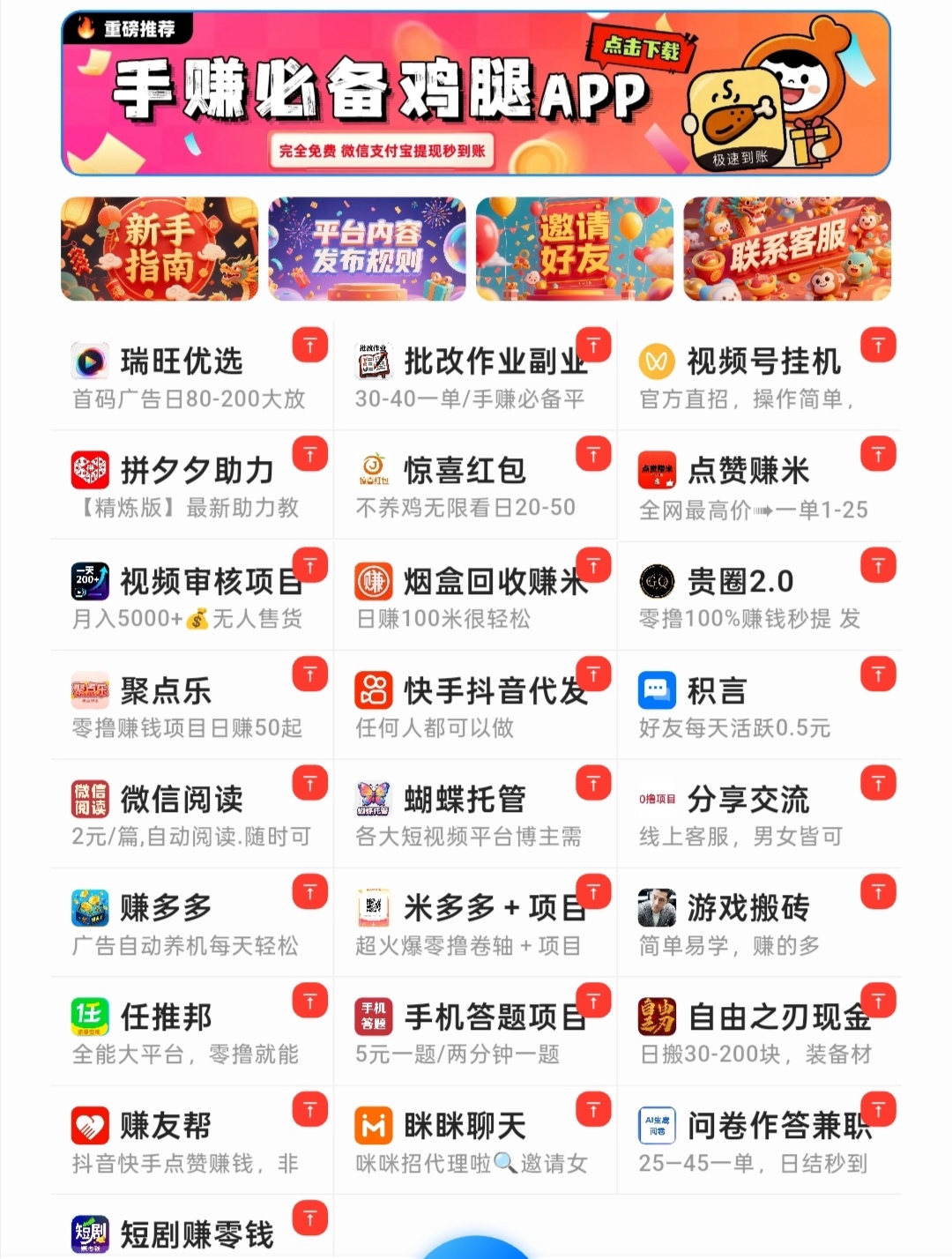Open the 微信阅读 icon
The height and width of the screenshot is (1259, 952).
tap(88, 800)
